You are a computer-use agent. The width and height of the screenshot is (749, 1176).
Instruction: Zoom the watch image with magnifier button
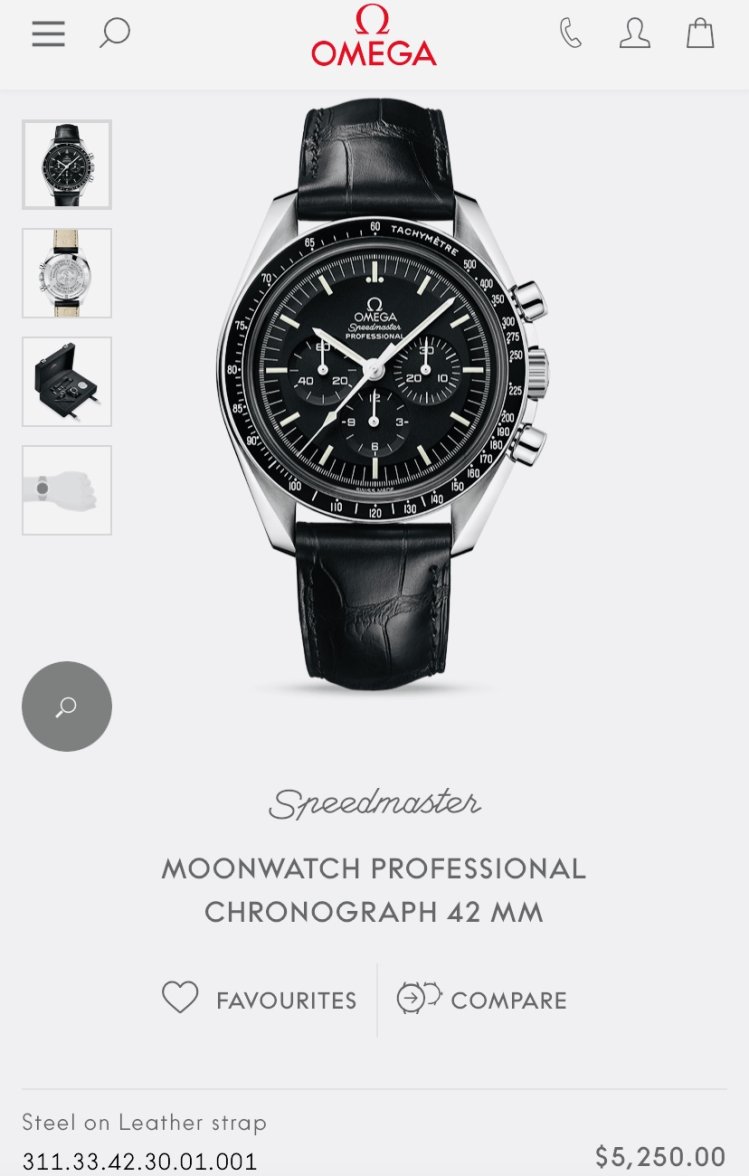coord(67,706)
